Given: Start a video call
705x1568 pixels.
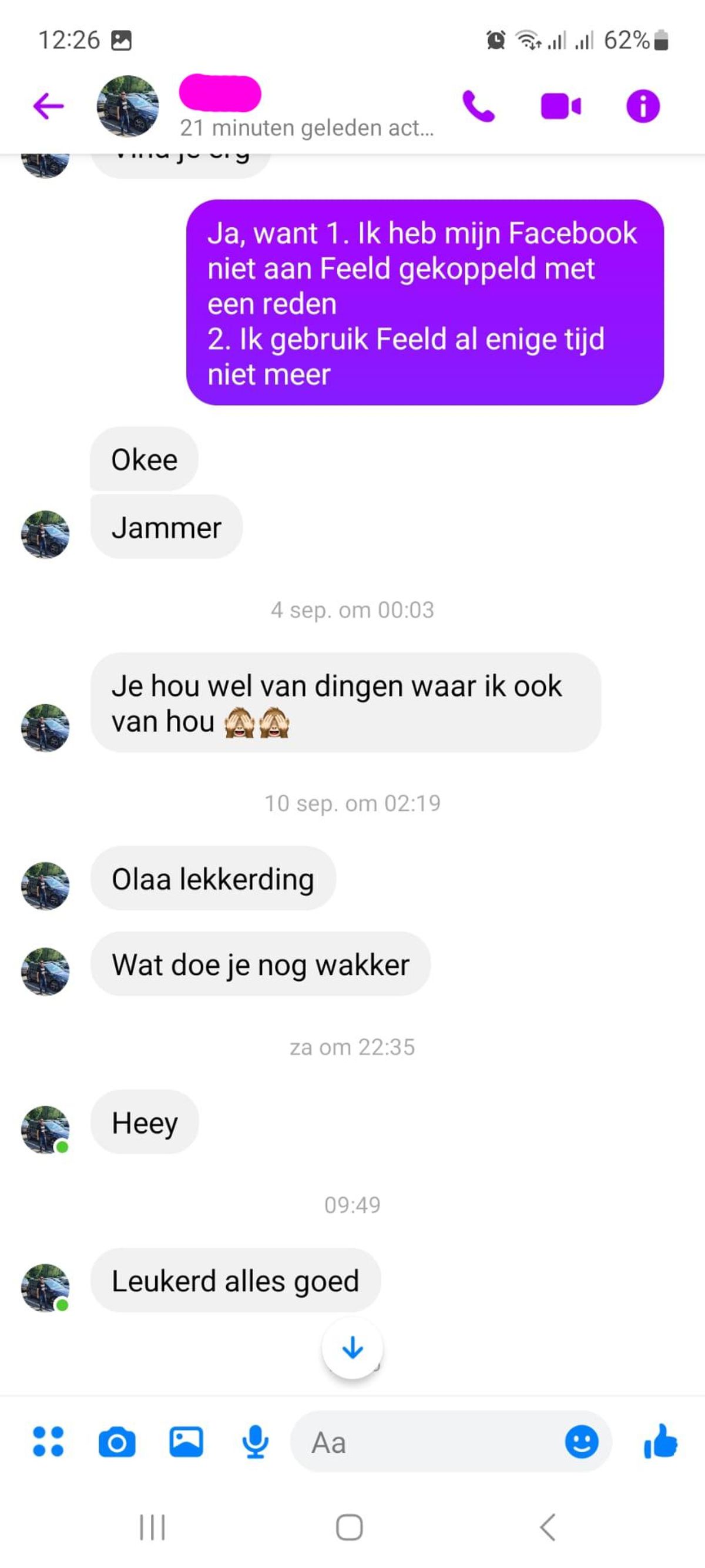Looking at the screenshot, I should click(x=560, y=106).
